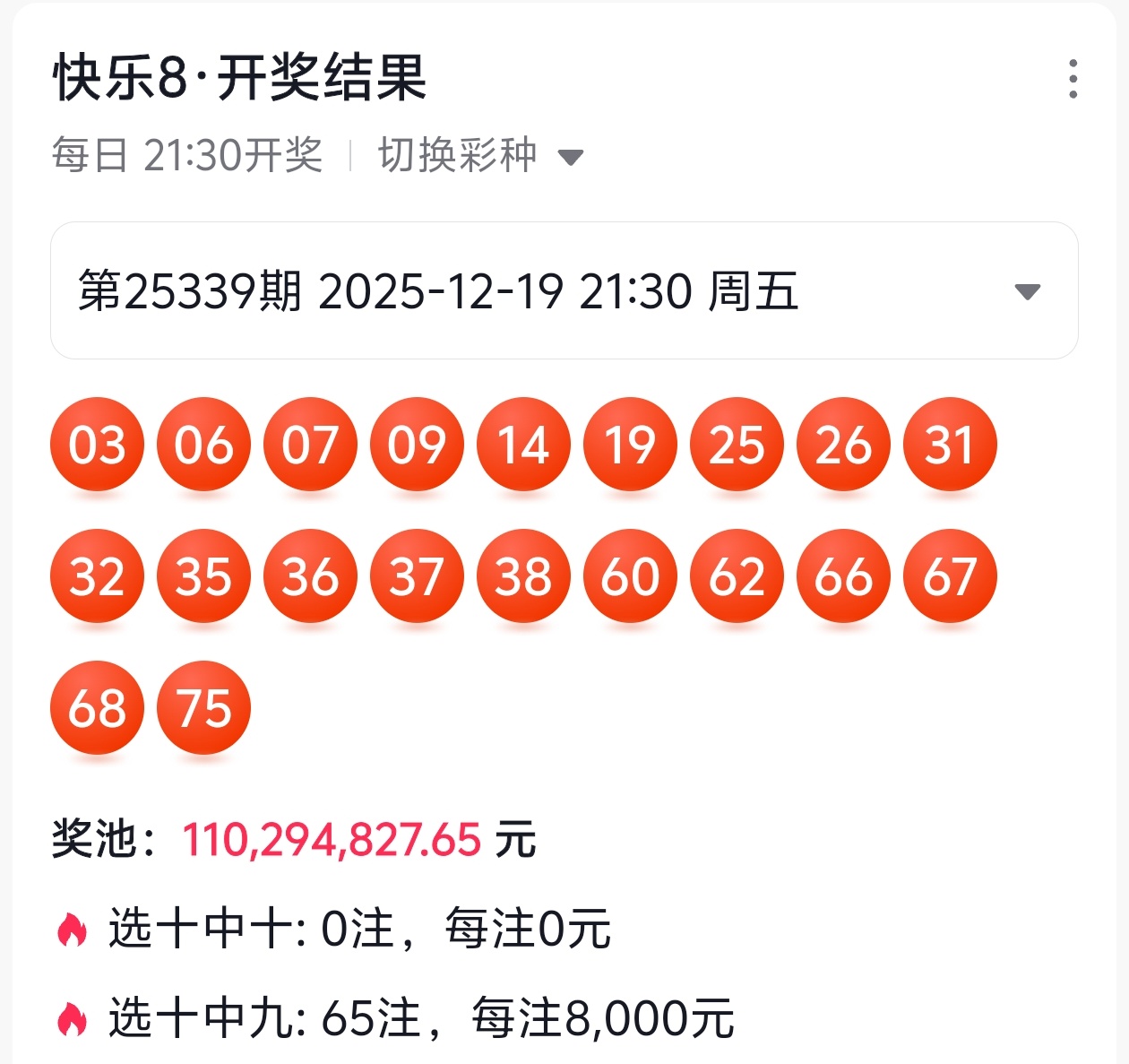Open the 第25339期 draw period dropdown
Image resolution: width=1129 pixels, height=1064 pixels.
point(564,291)
